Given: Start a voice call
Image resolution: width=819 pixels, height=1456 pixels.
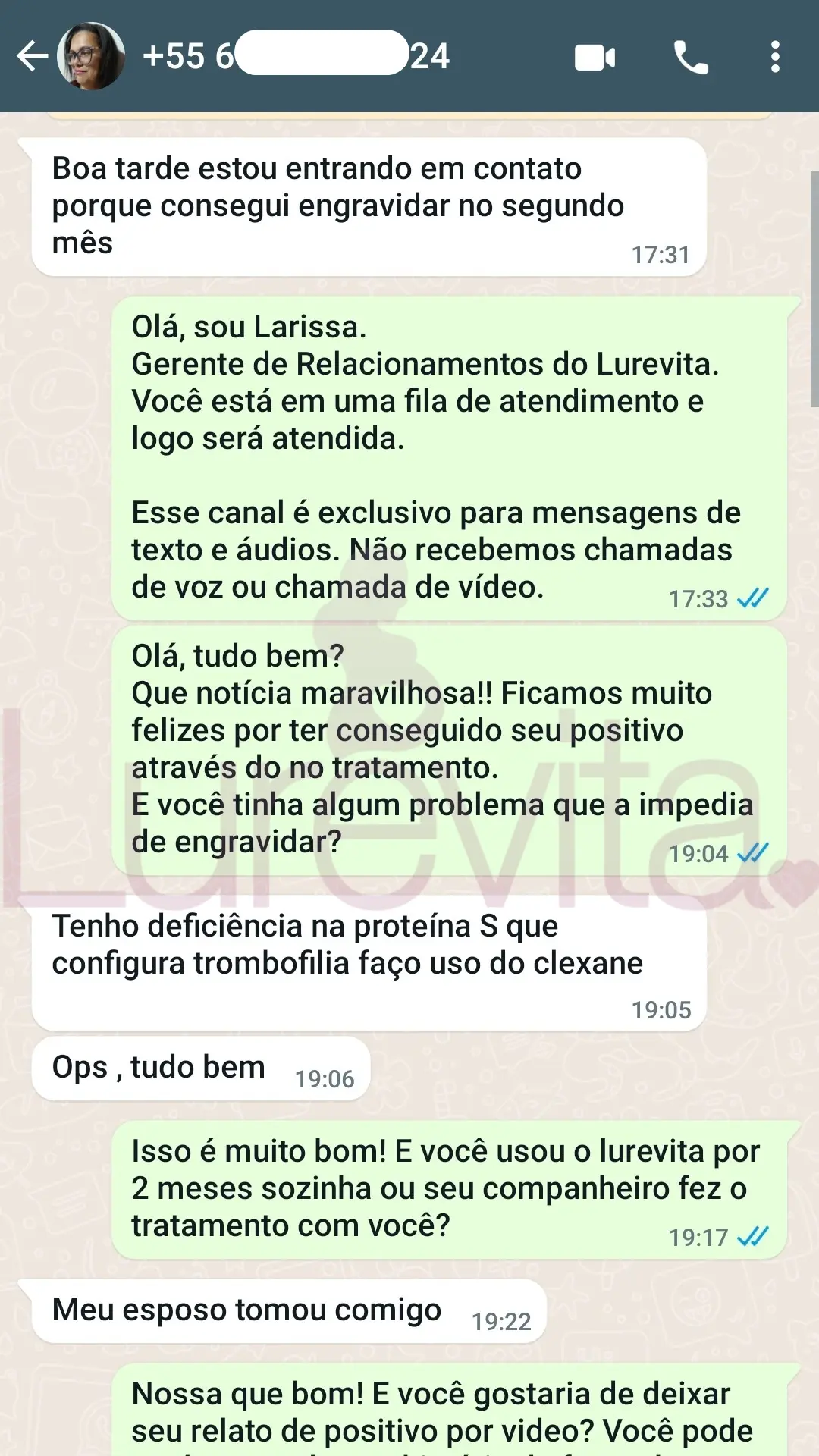Looking at the screenshot, I should [691, 58].
